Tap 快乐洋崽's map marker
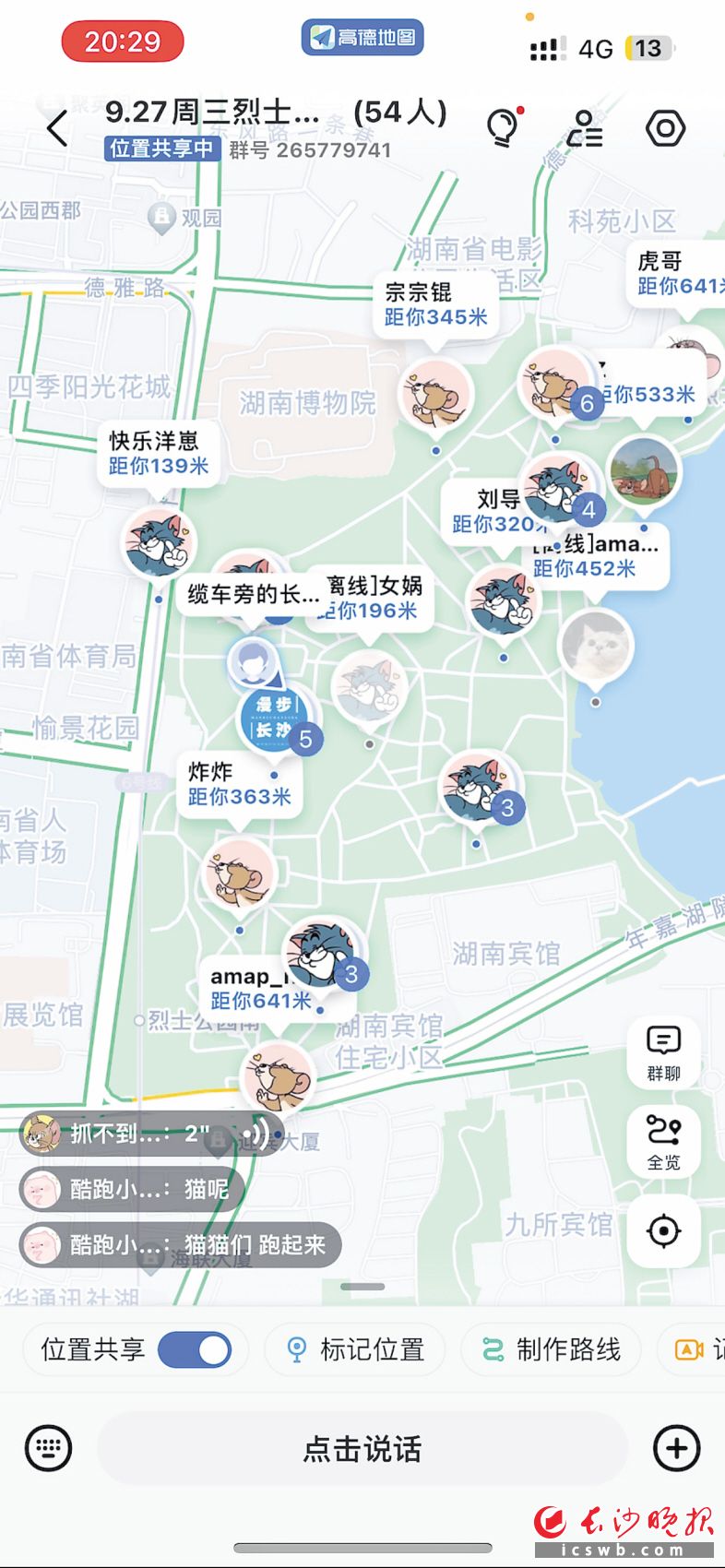The height and width of the screenshot is (1568, 725). [159, 544]
